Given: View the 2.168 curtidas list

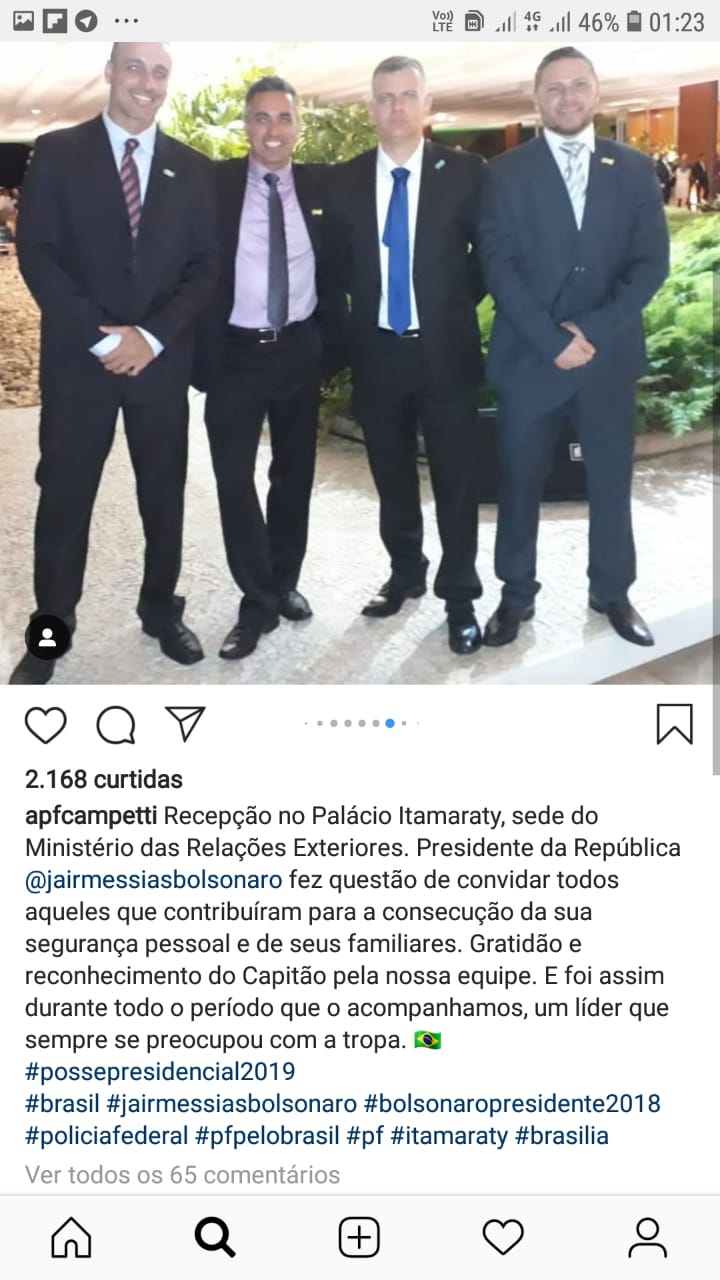Looking at the screenshot, I should [104, 779].
